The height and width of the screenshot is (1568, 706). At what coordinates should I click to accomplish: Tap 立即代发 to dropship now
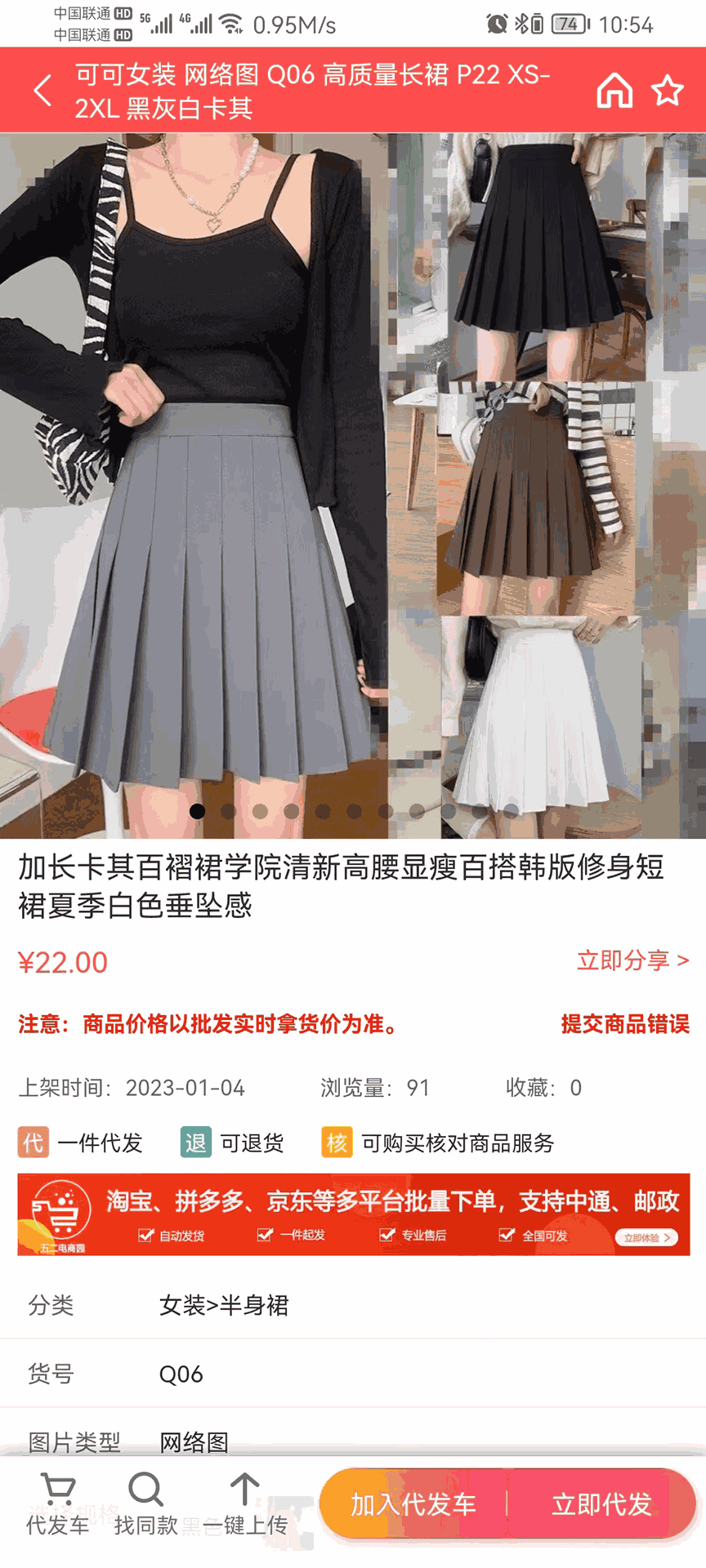point(601,1504)
